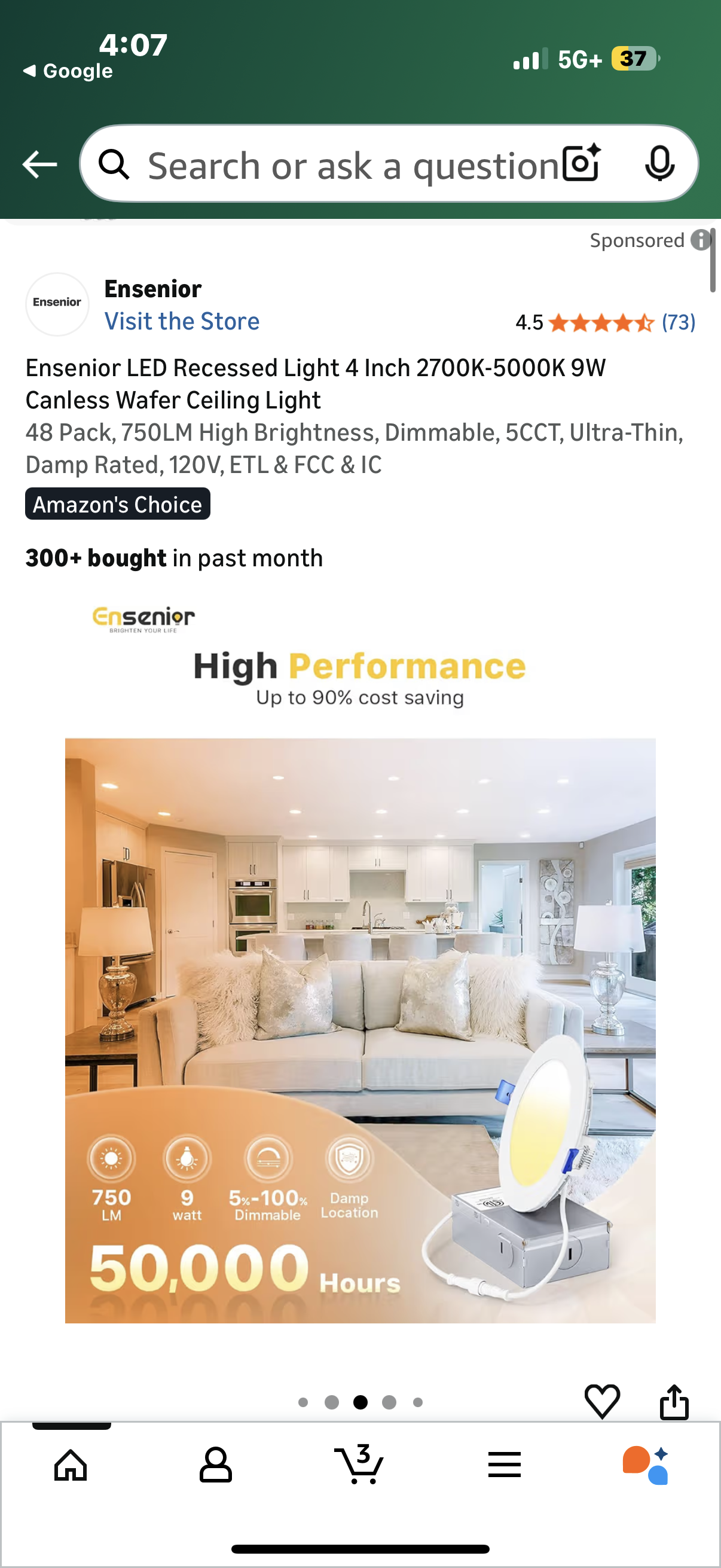Visit the Ensenior store
The height and width of the screenshot is (1568, 721).
[x=182, y=321]
